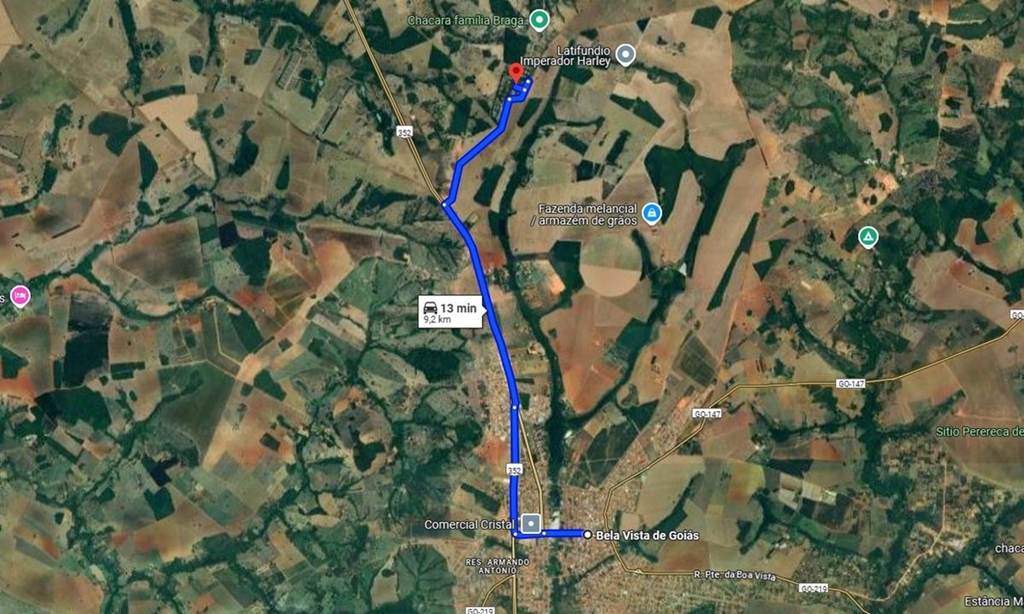Viewport: 1024px width, 614px height.
Task: Tap the green campsite marker
Action: 868,237
